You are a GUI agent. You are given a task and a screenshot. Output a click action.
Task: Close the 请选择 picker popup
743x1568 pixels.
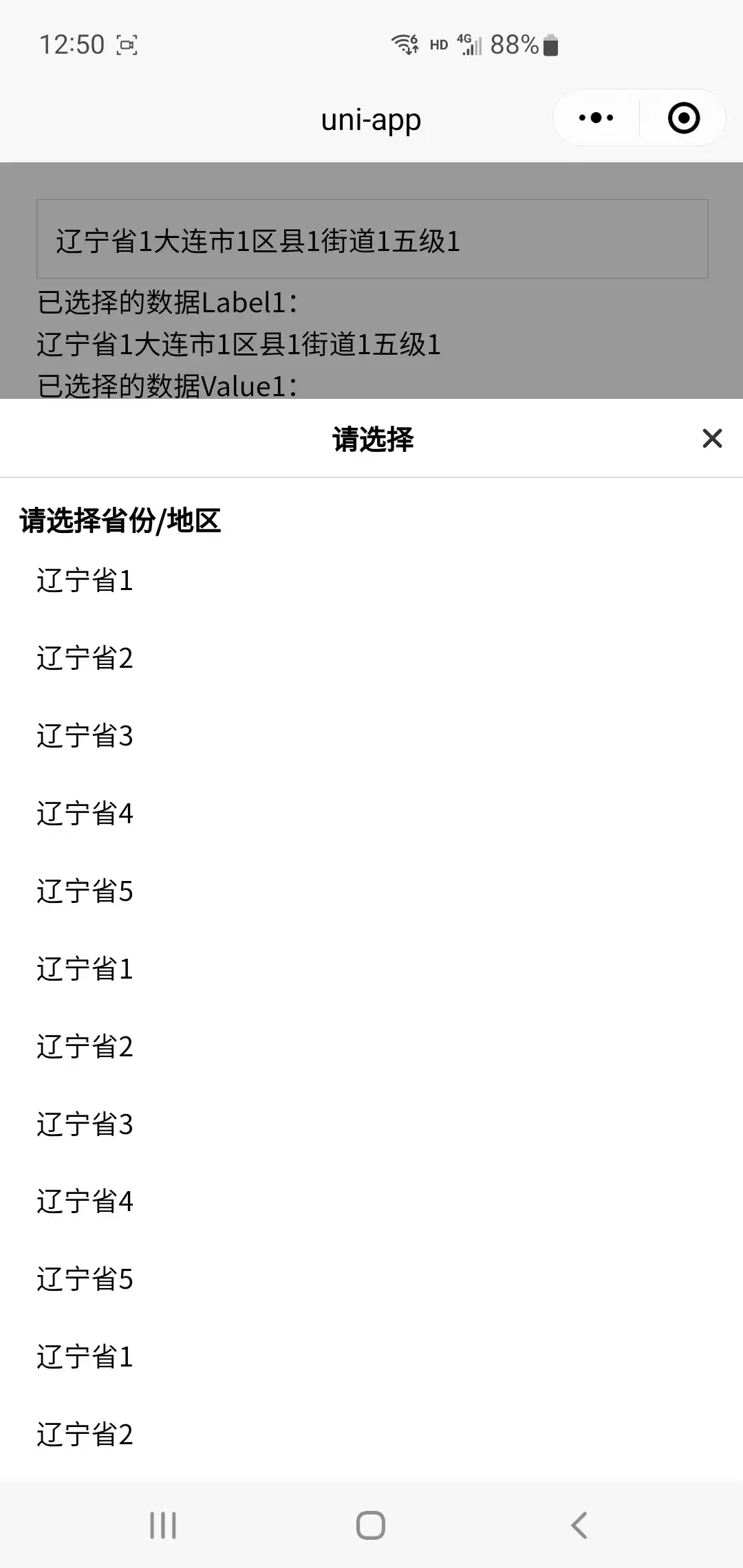(x=712, y=438)
